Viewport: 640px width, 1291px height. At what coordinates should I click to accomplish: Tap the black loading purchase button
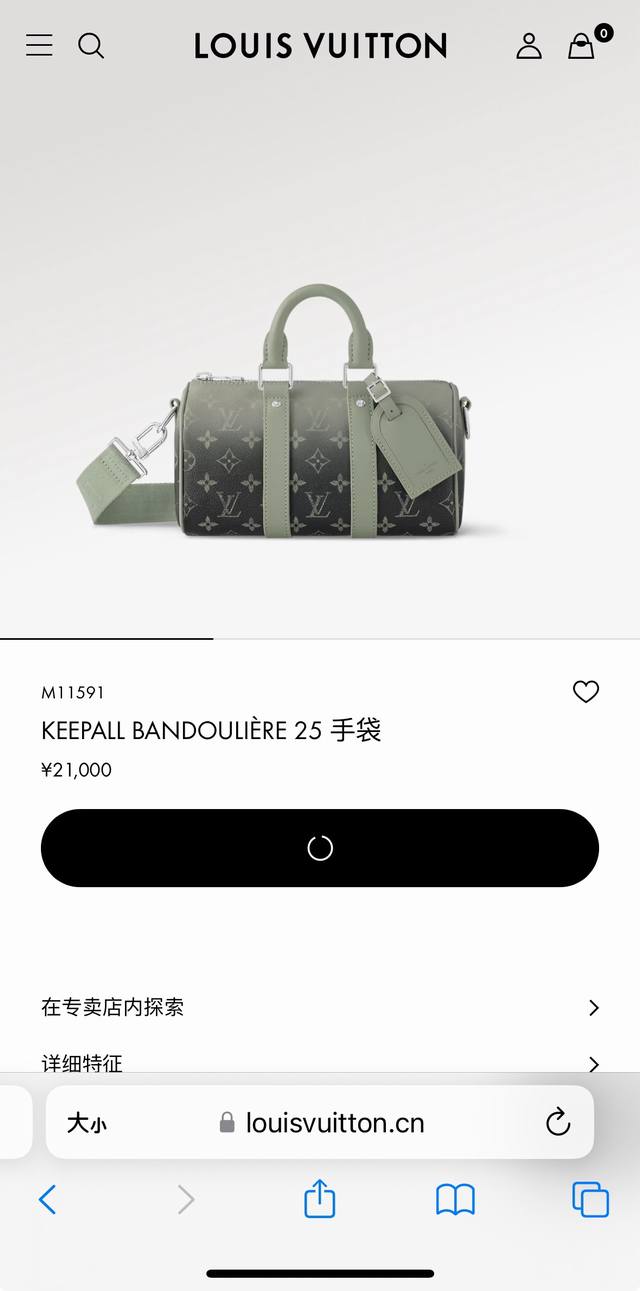320,848
